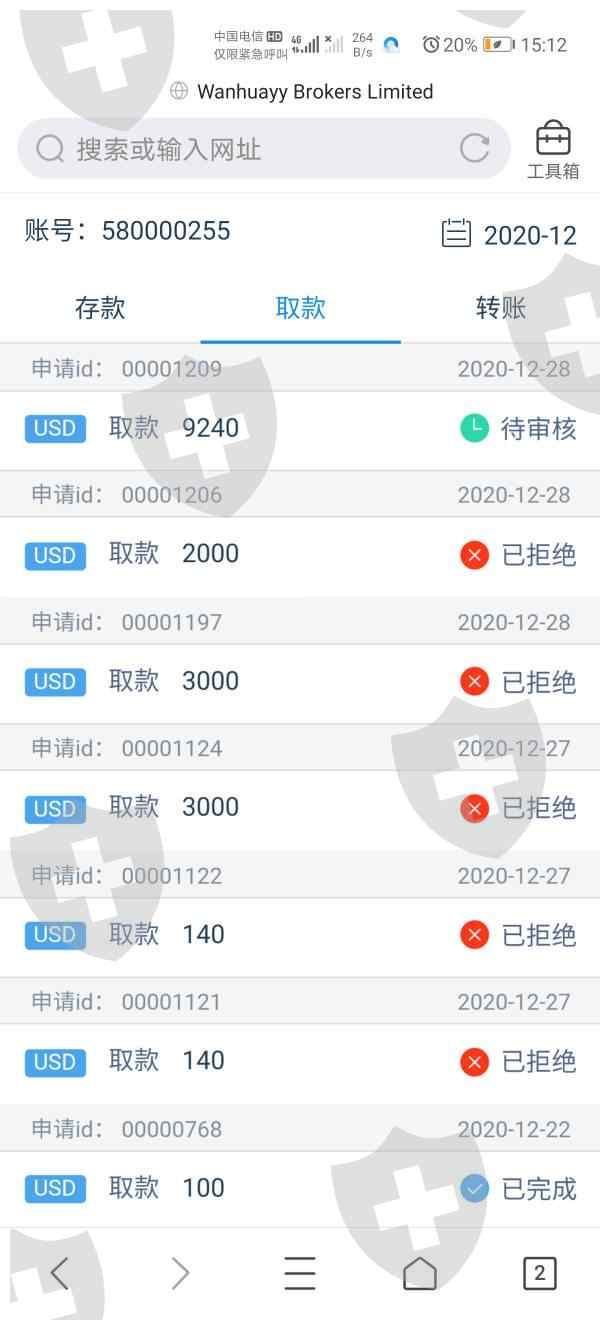Open the 工具箱 toolbox

coord(553,150)
